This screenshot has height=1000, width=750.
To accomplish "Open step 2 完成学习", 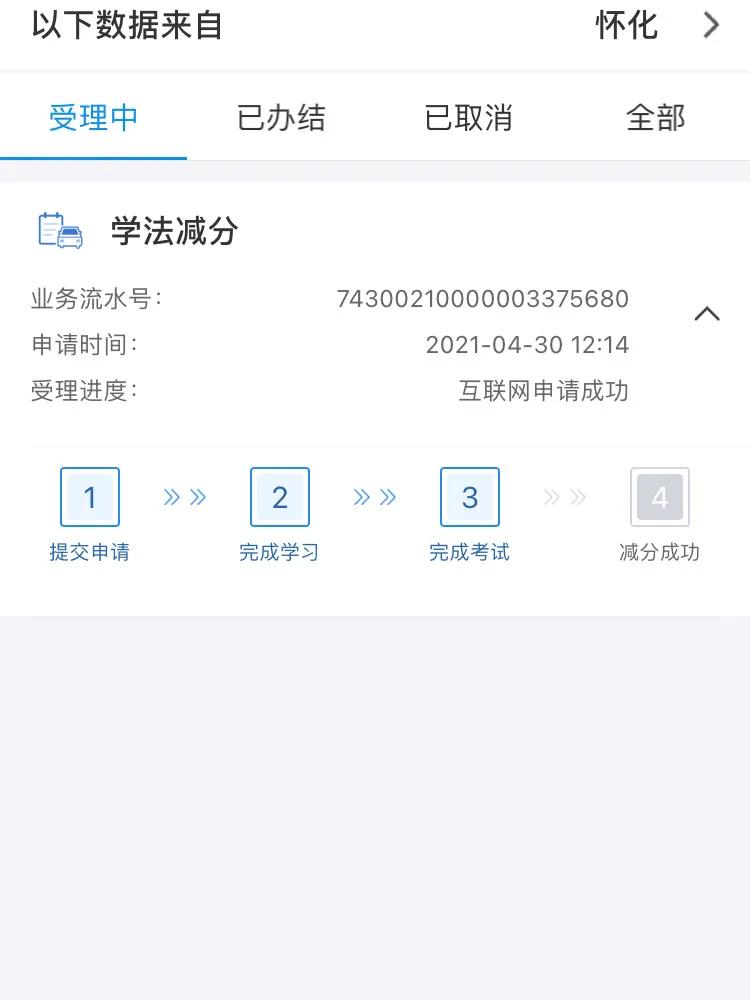I will tap(280, 498).
